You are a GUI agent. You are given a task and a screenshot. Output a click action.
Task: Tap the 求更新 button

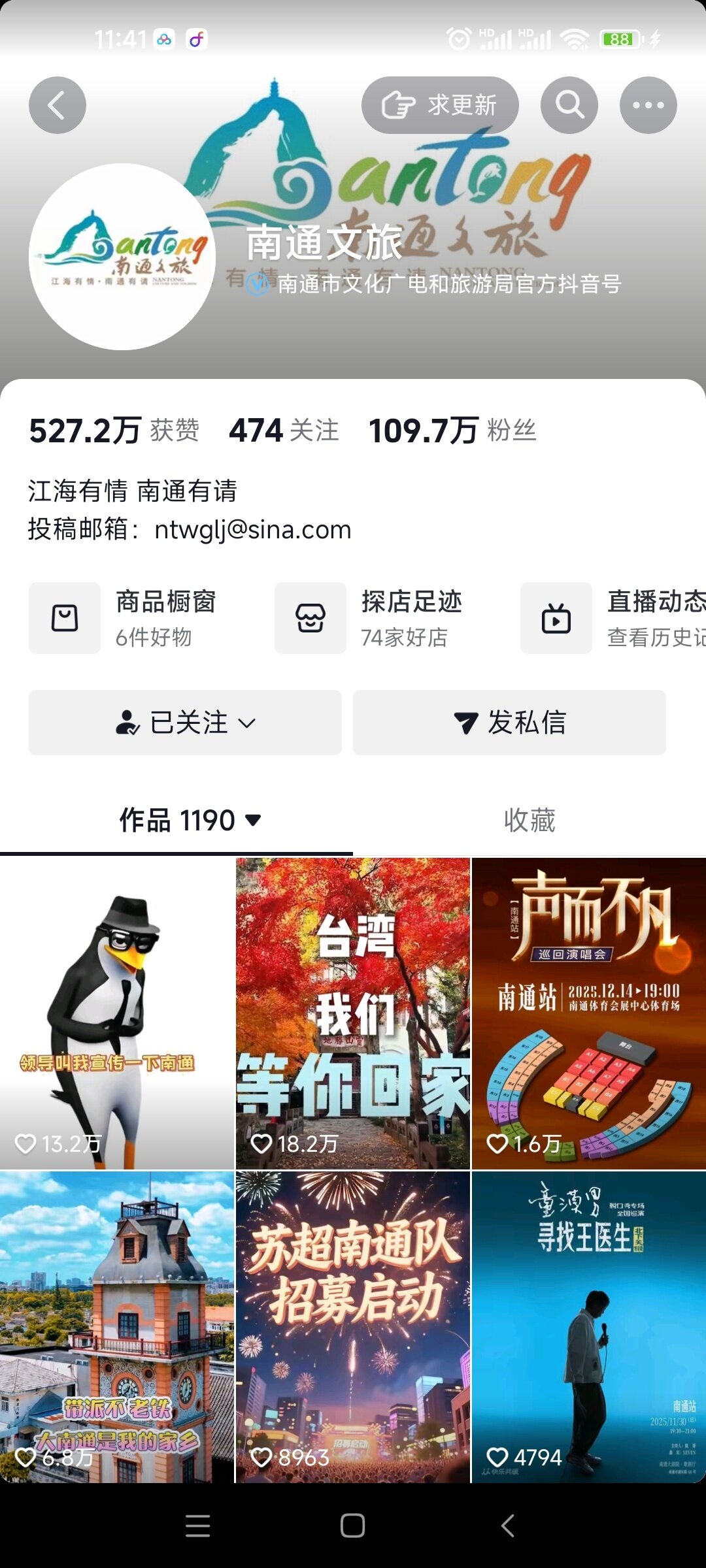(440, 105)
